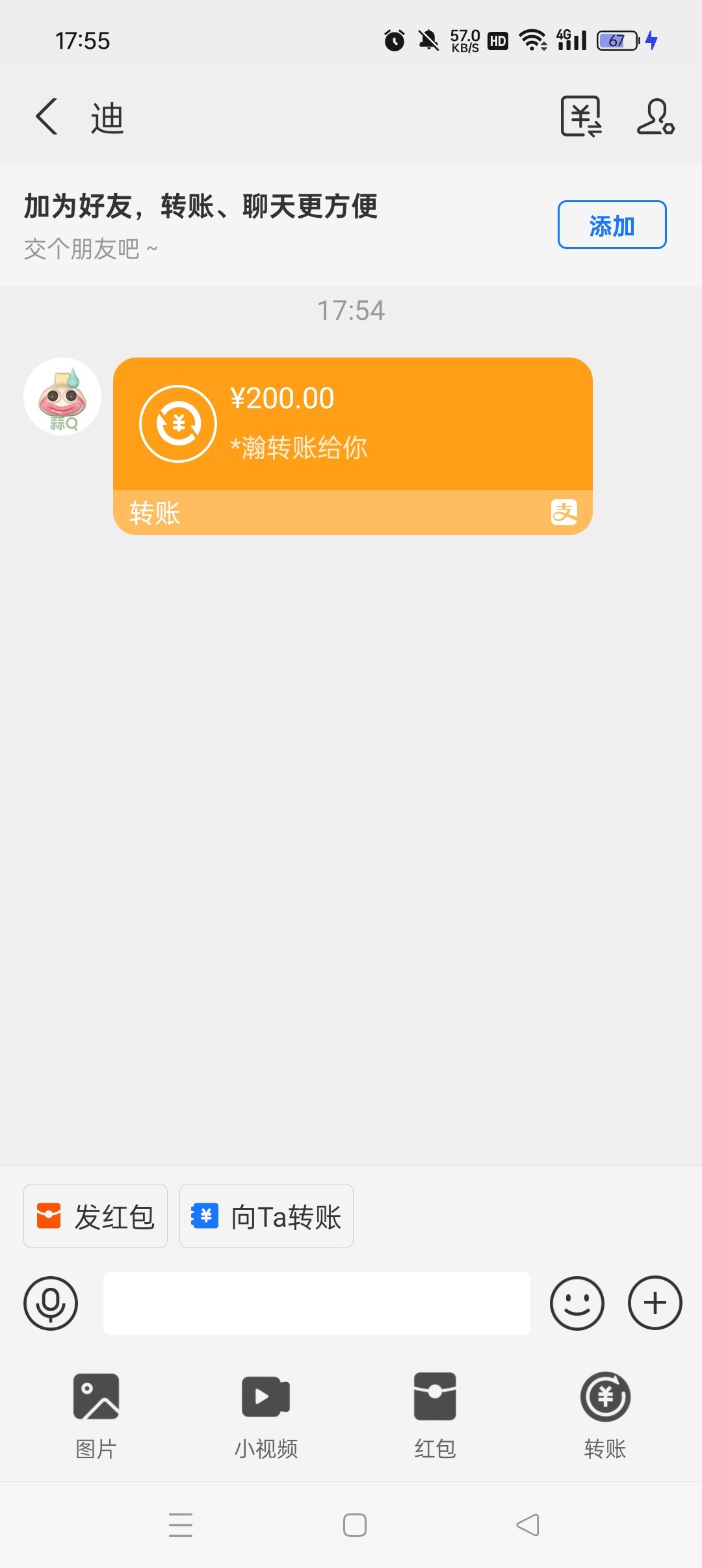Open the sender's avatar profile
This screenshot has width=702, height=1568.
tap(62, 397)
